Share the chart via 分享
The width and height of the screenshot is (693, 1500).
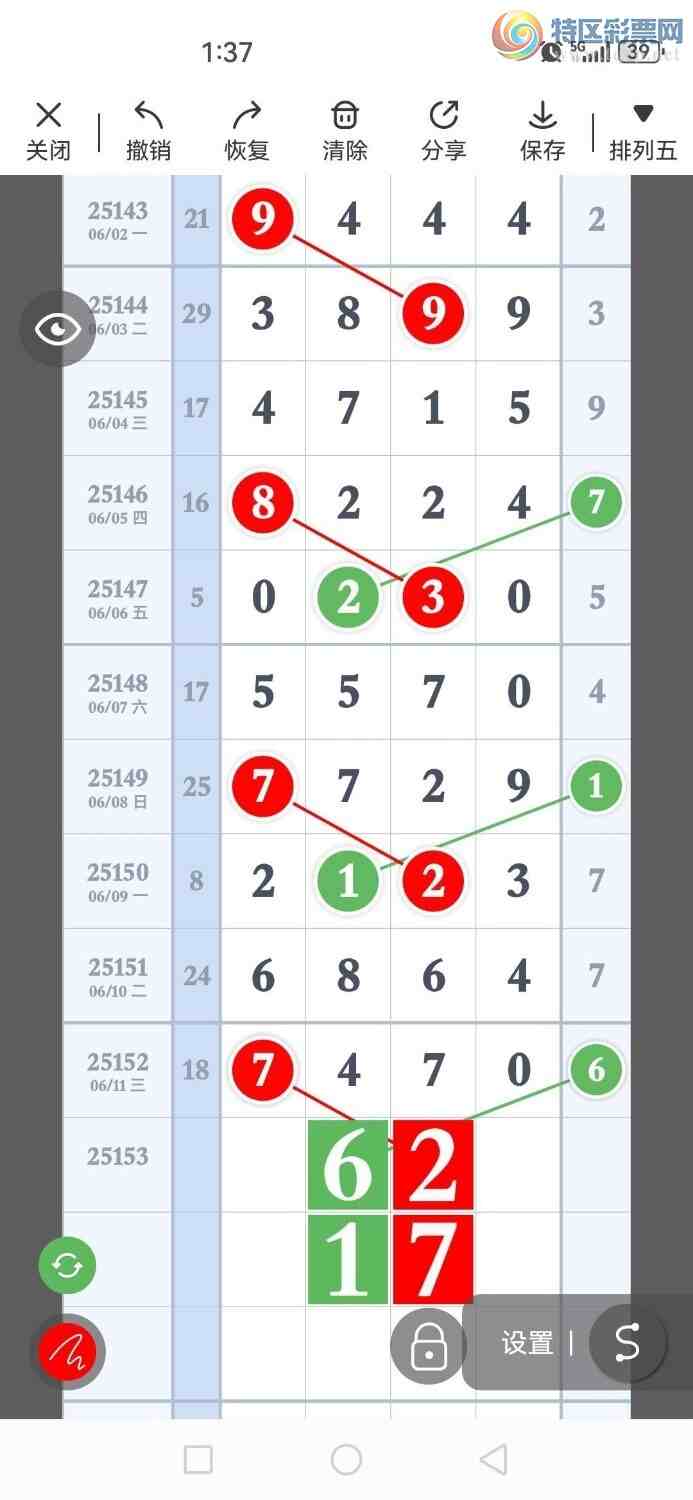444,131
